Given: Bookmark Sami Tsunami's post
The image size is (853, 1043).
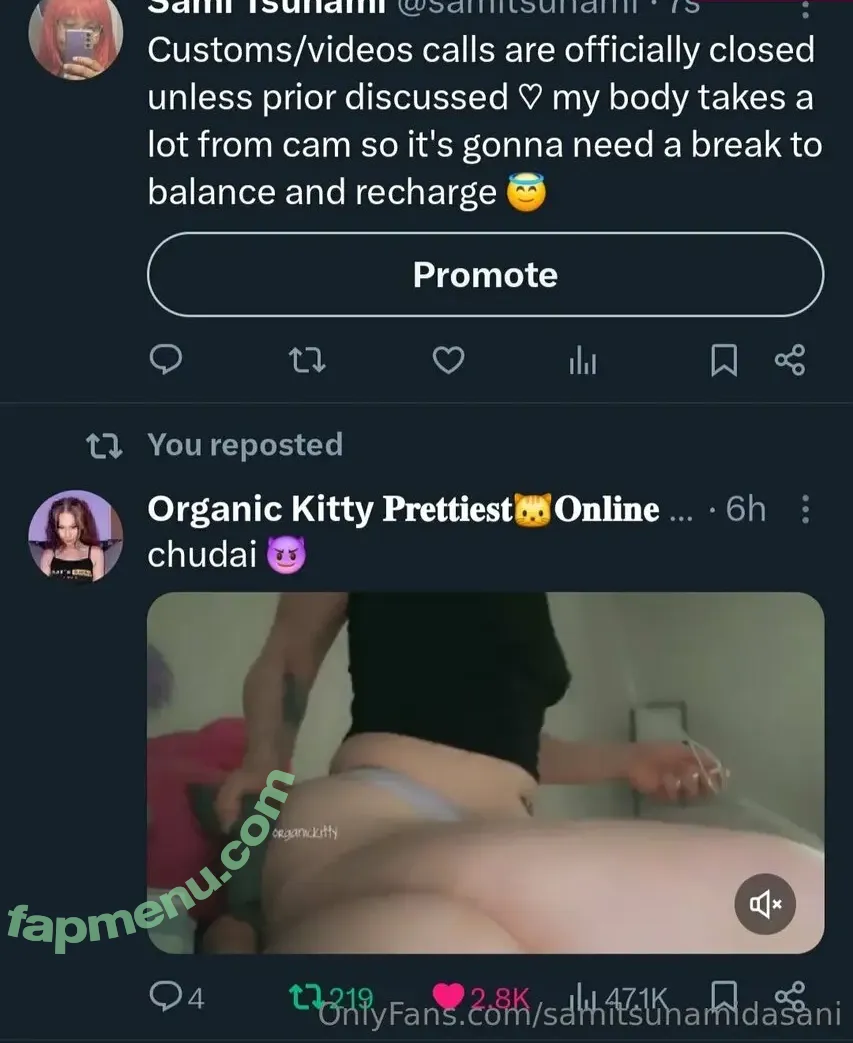Looking at the screenshot, I should point(724,360).
